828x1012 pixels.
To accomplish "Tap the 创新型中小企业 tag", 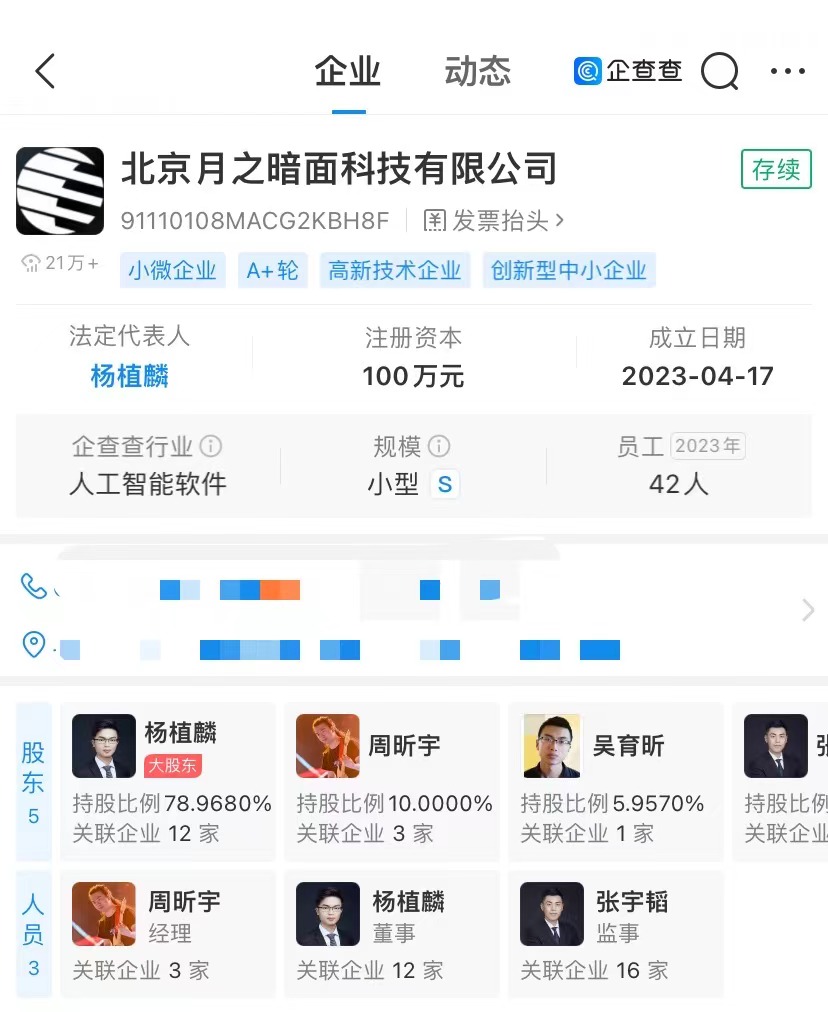I will tap(568, 270).
